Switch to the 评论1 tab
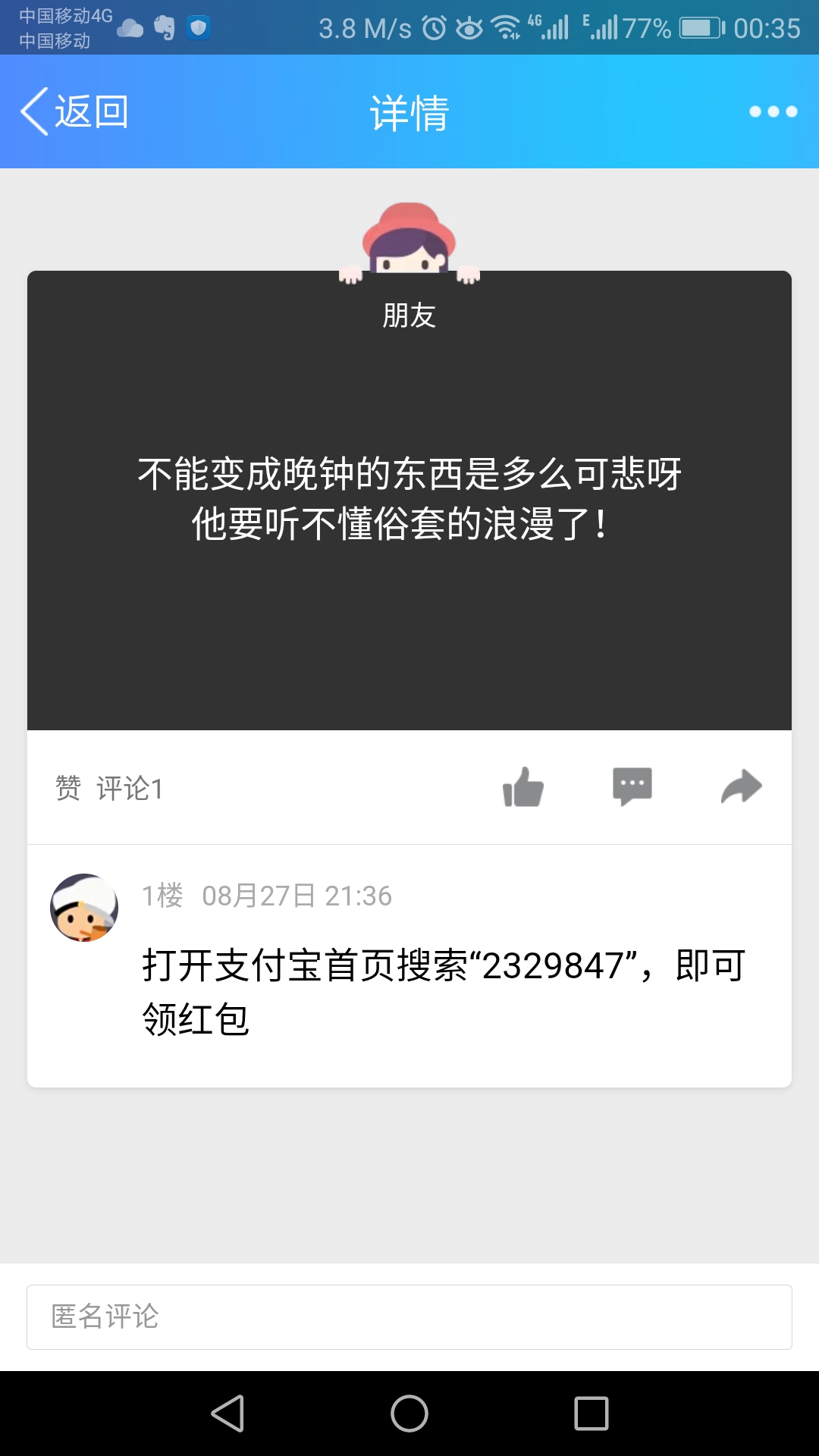 [130, 789]
